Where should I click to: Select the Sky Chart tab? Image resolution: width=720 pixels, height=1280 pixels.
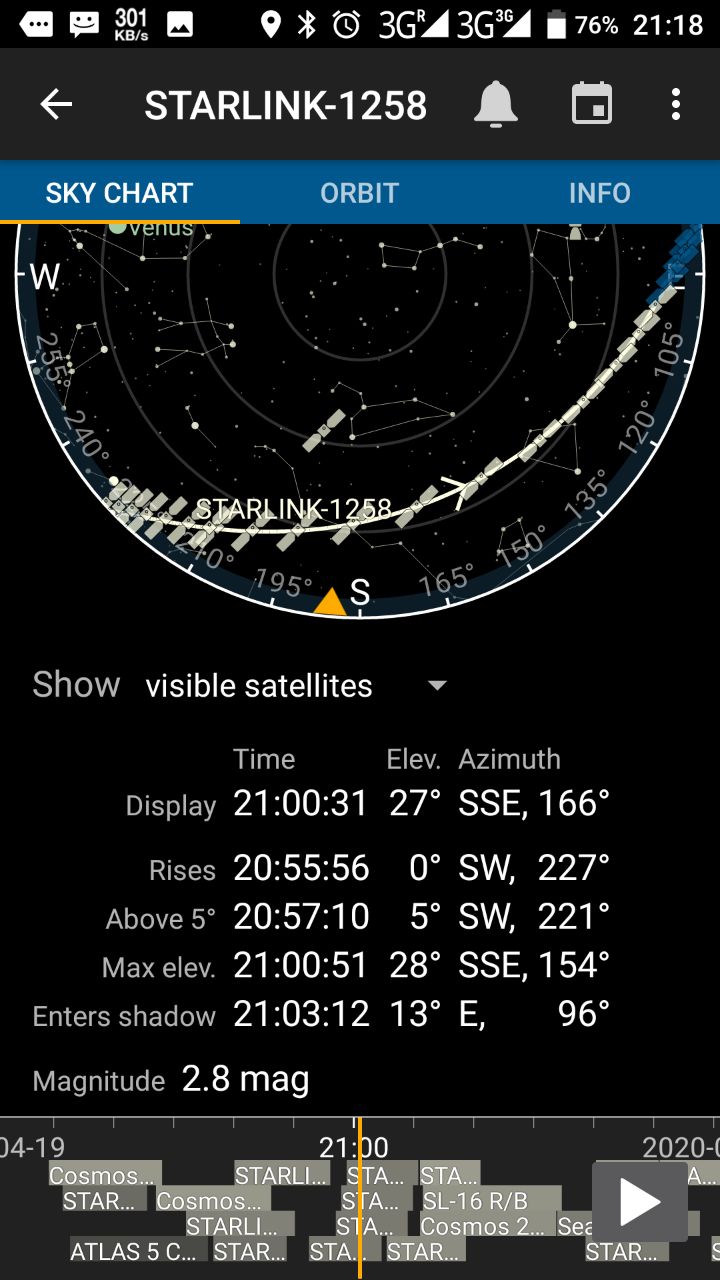click(119, 192)
